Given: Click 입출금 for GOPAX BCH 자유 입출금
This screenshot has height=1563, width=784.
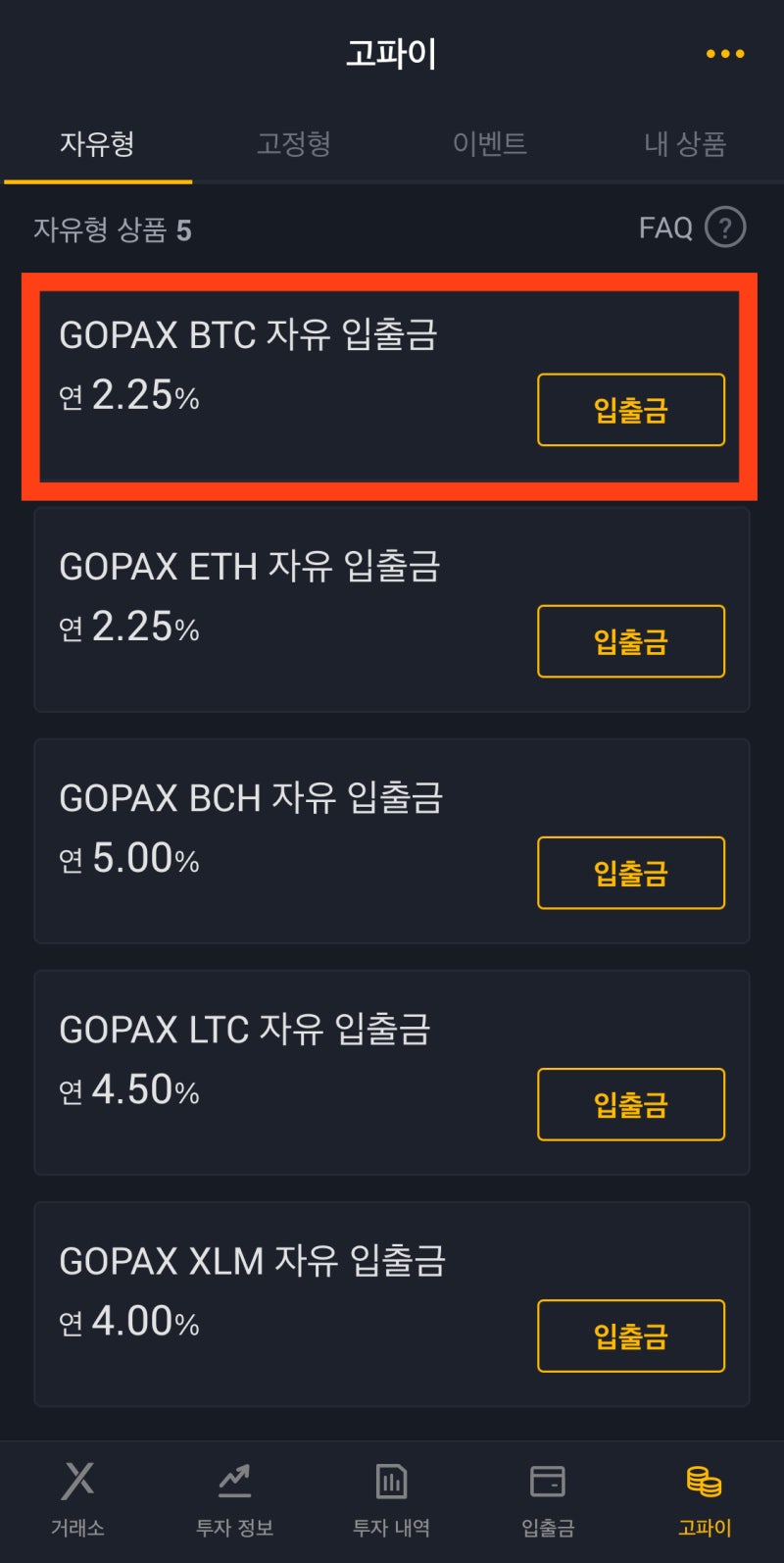Looking at the screenshot, I should click(x=630, y=874).
